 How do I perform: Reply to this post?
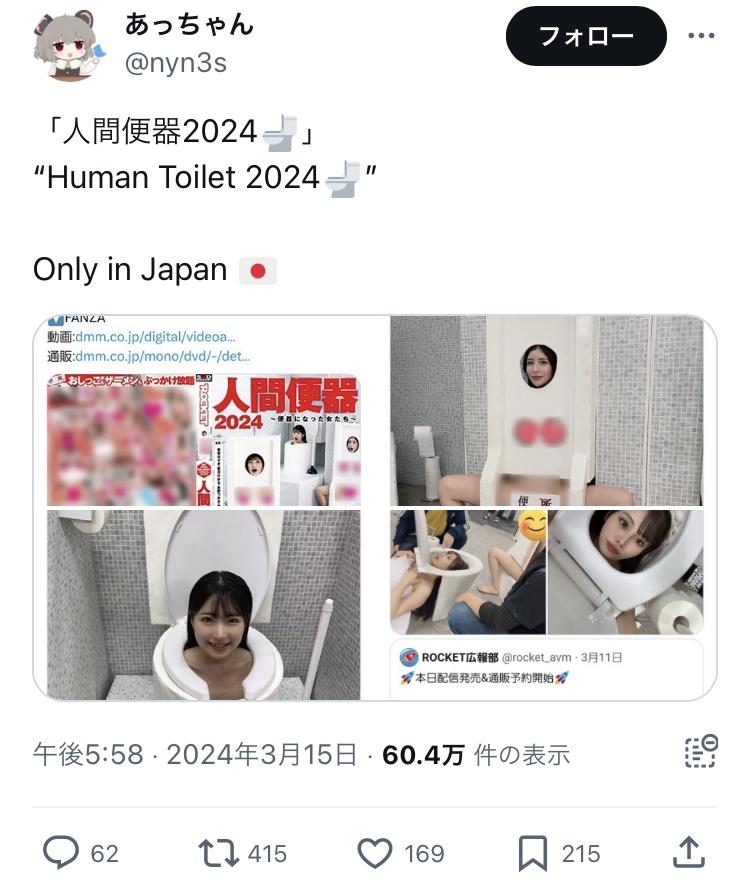[x=62, y=853]
